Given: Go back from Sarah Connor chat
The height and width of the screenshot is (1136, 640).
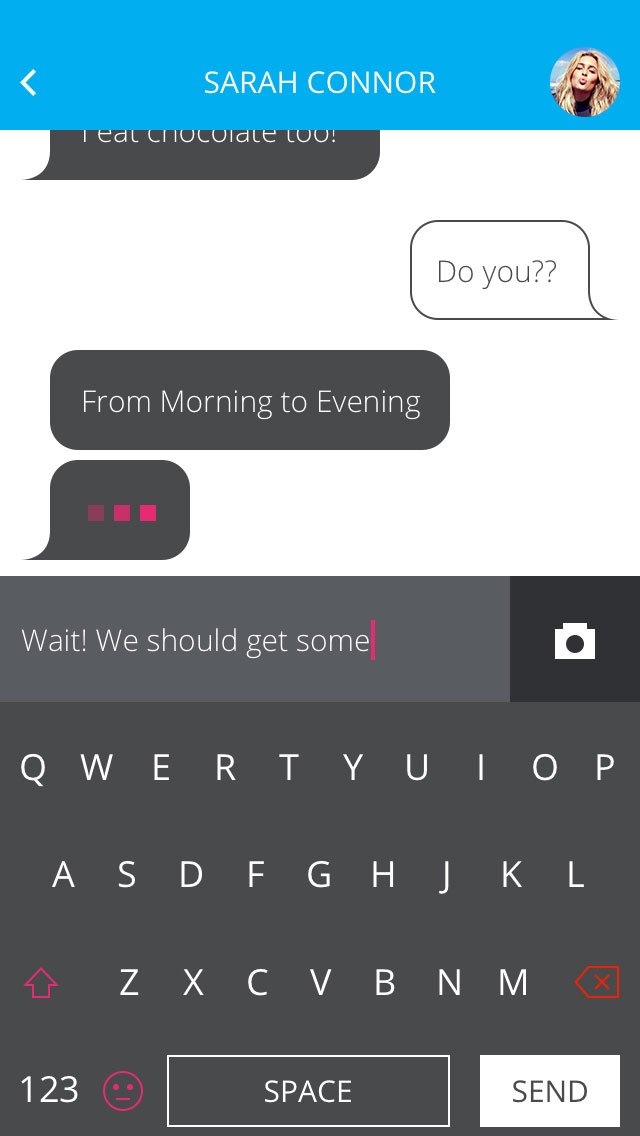Looking at the screenshot, I should [29, 82].
